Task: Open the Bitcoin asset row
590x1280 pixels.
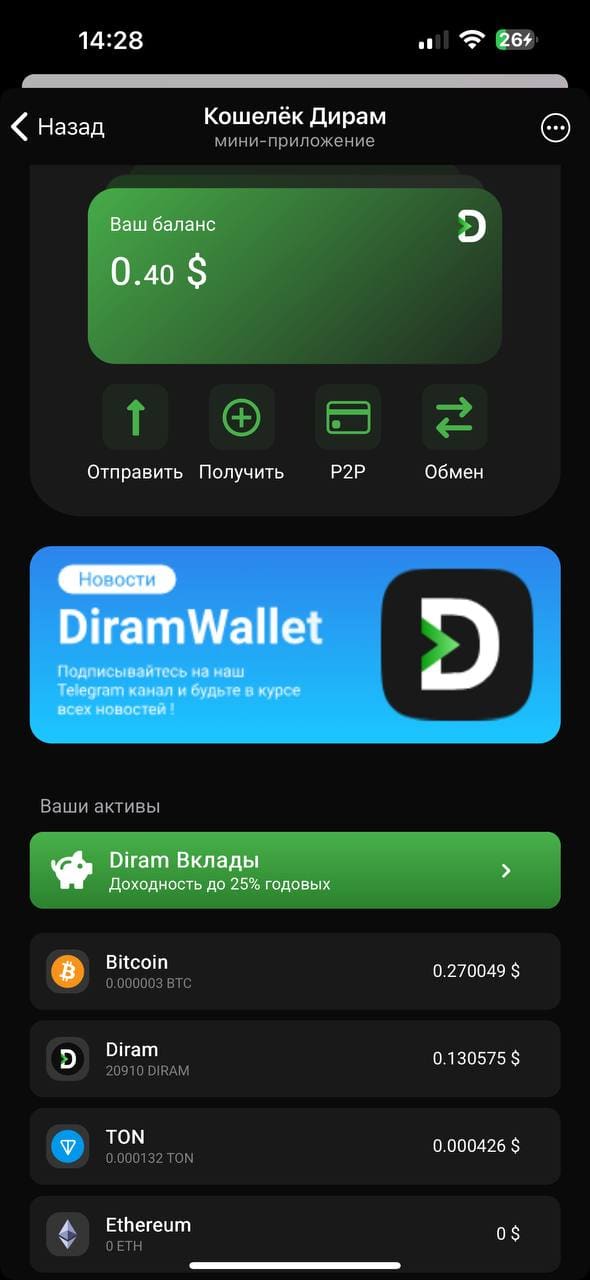Action: coord(295,971)
